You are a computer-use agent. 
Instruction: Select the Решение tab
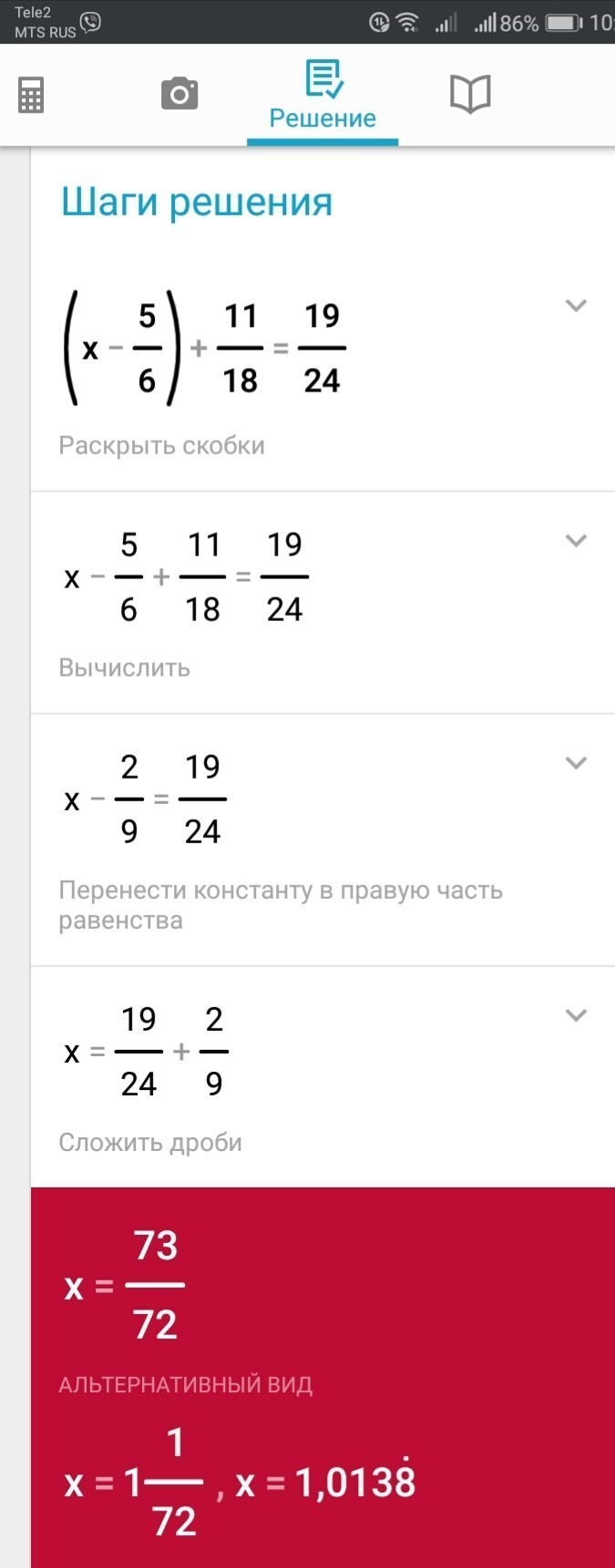coord(323,96)
